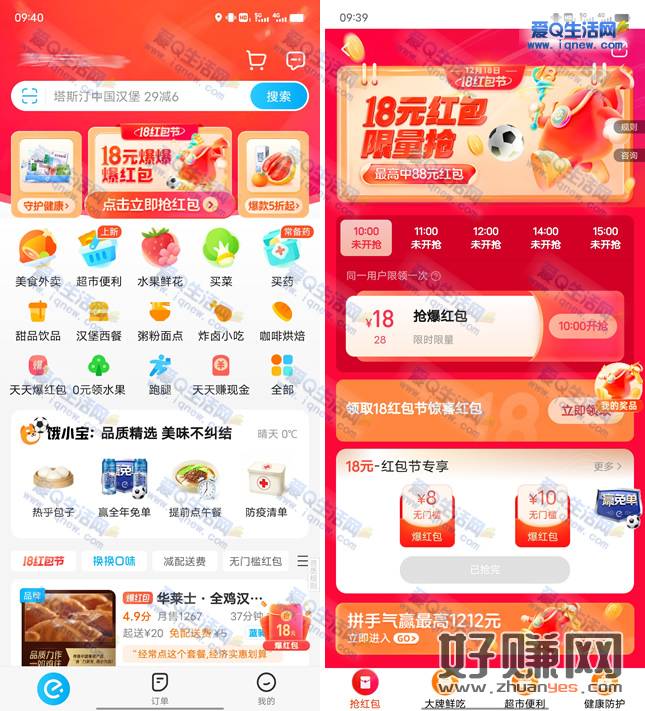Viewport: 645px width, 711px height.
Task: Tap the 搜索 search button
Action: tap(278, 96)
